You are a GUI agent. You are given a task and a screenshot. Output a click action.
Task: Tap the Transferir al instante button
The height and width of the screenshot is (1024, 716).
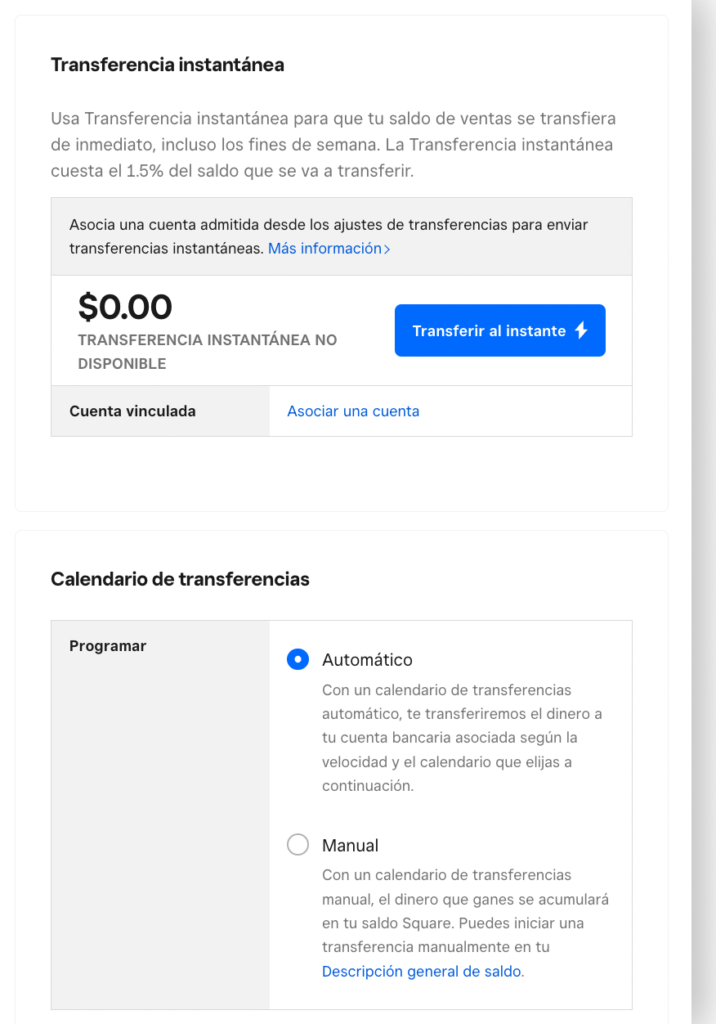pyautogui.click(x=500, y=331)
